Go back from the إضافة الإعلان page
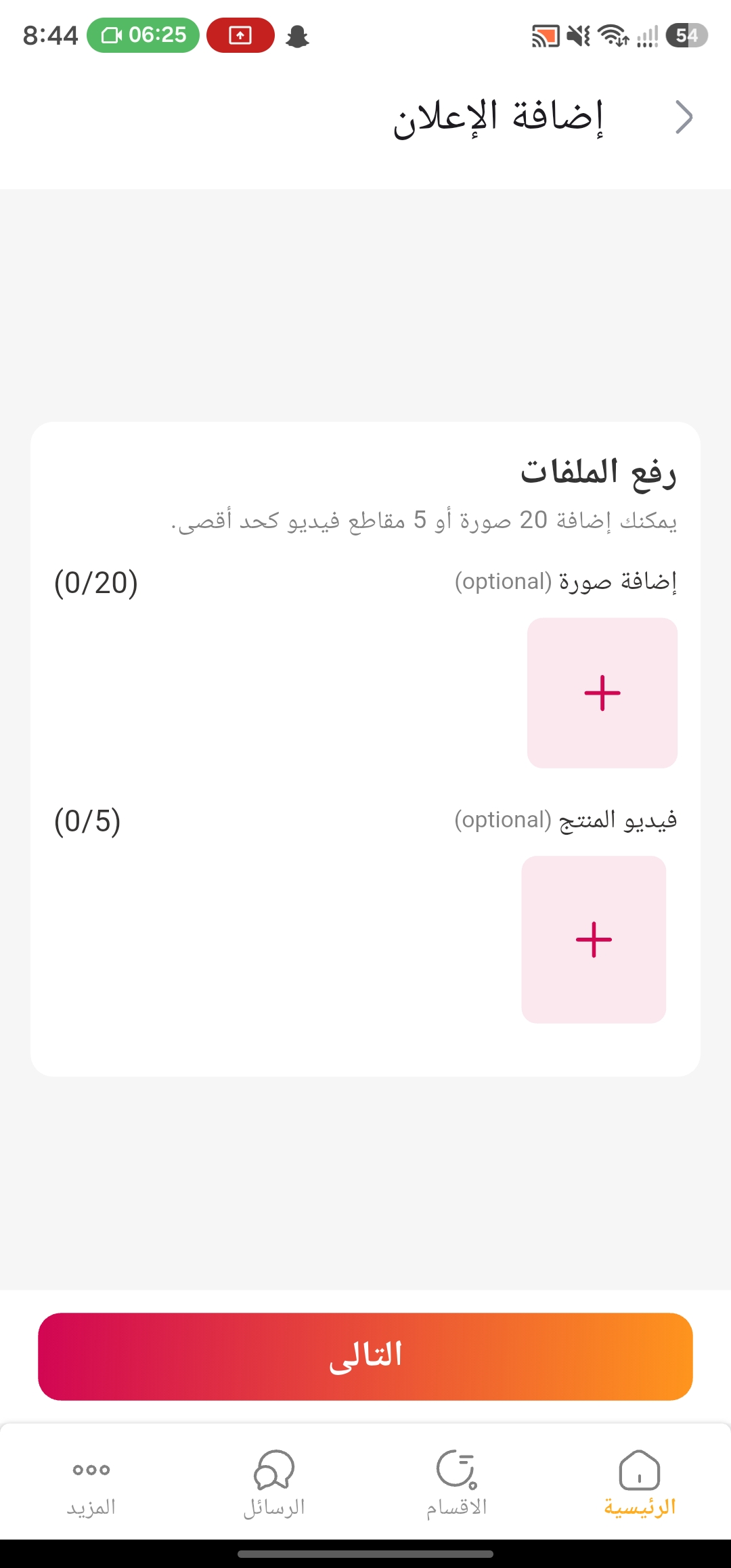 click(x=684, y=118)
